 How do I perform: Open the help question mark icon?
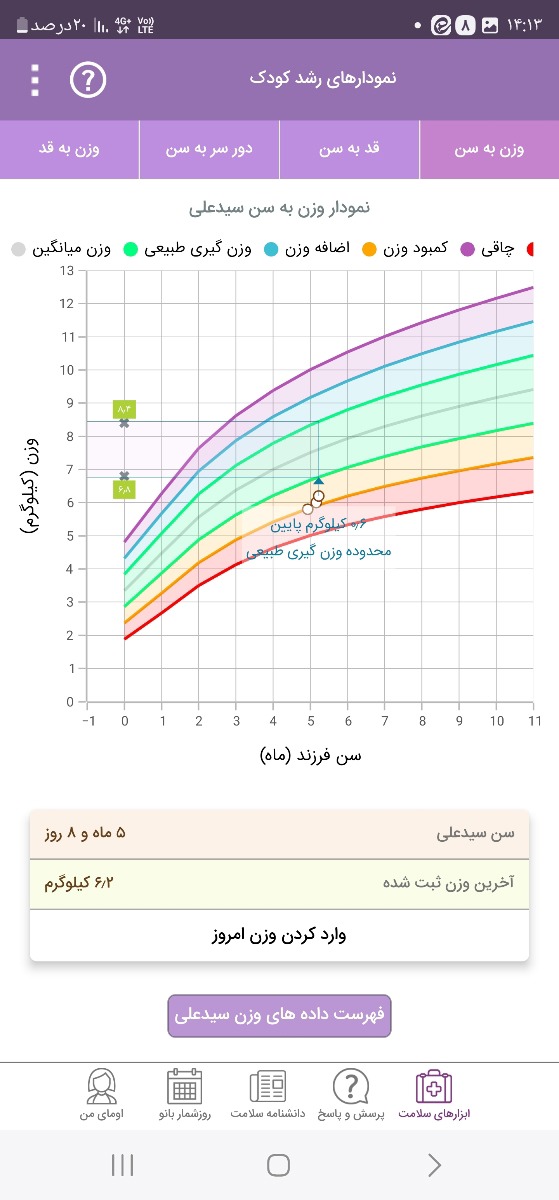click(87, 79)
